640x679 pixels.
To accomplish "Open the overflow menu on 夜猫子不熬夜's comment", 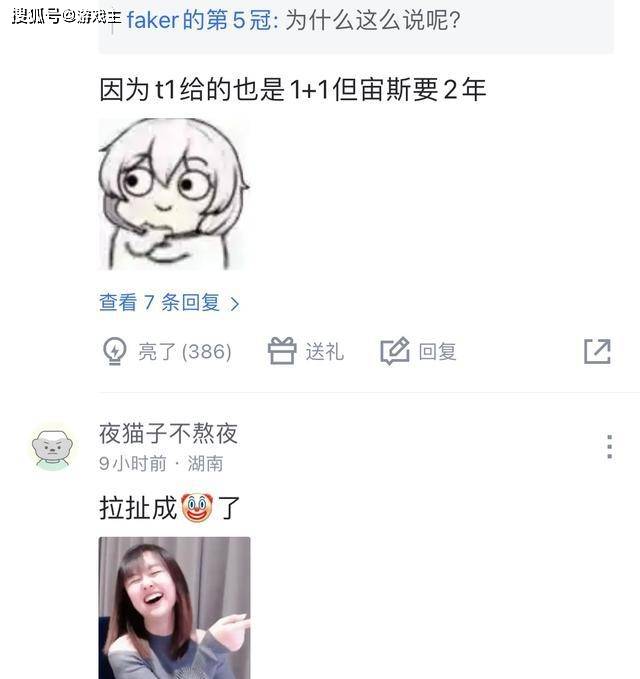I will click(x=609, y=447).
